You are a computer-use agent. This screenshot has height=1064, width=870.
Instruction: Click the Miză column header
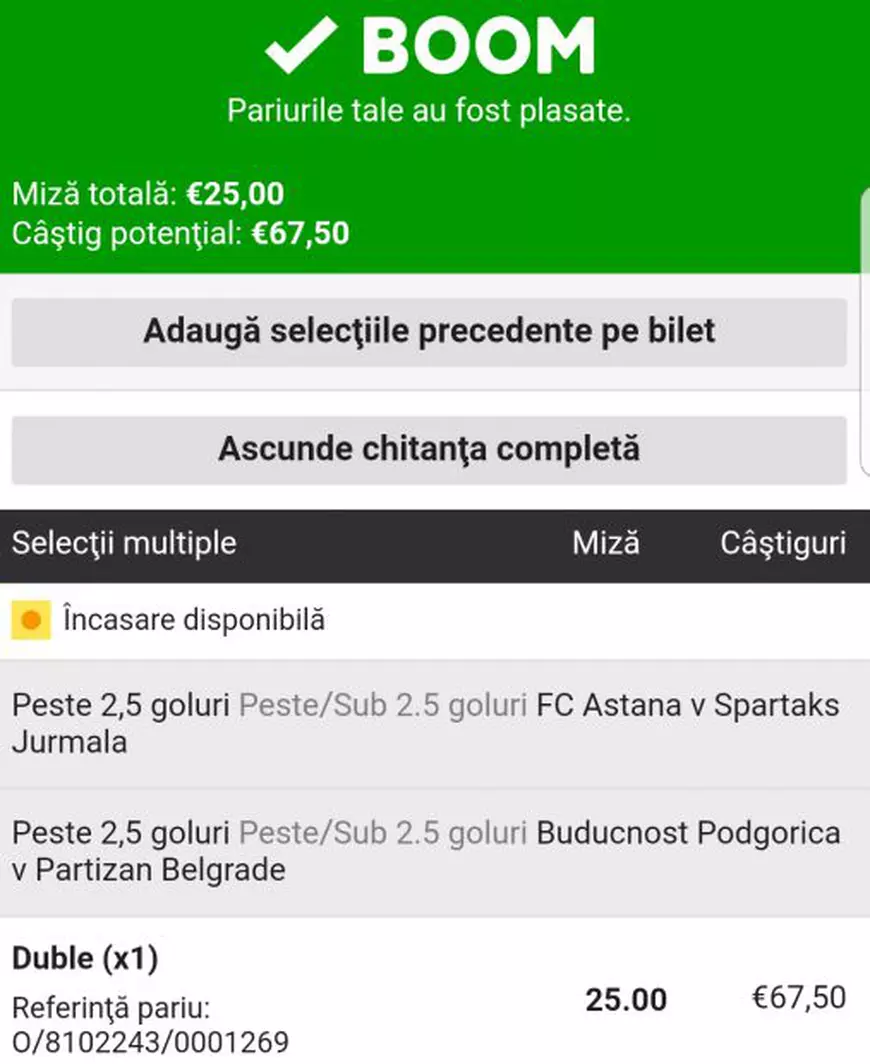coord(606,543)
